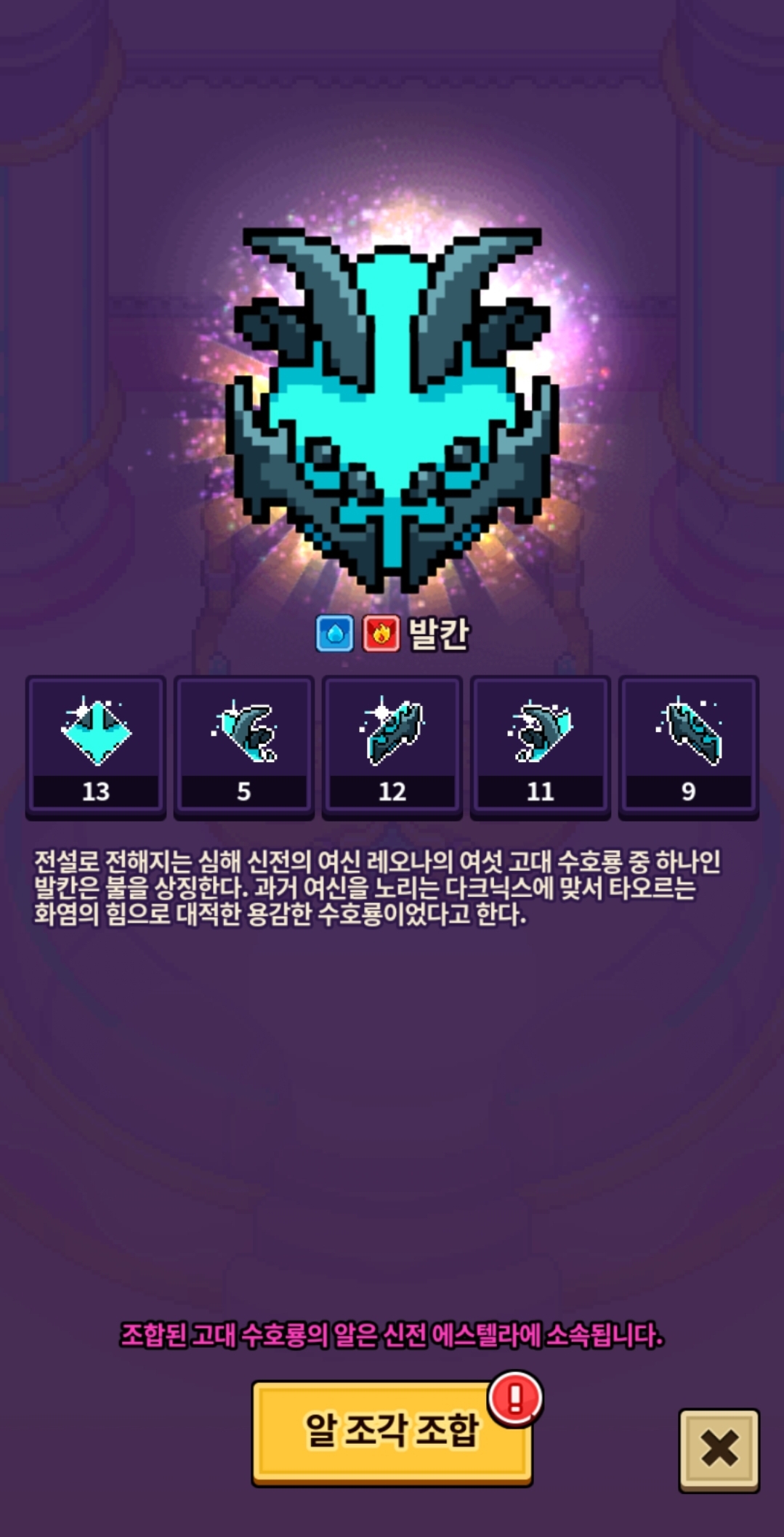The image size is (784, 1537).
Task: Select the egg fragment with count 13
Action: click(x=96, y=746)
